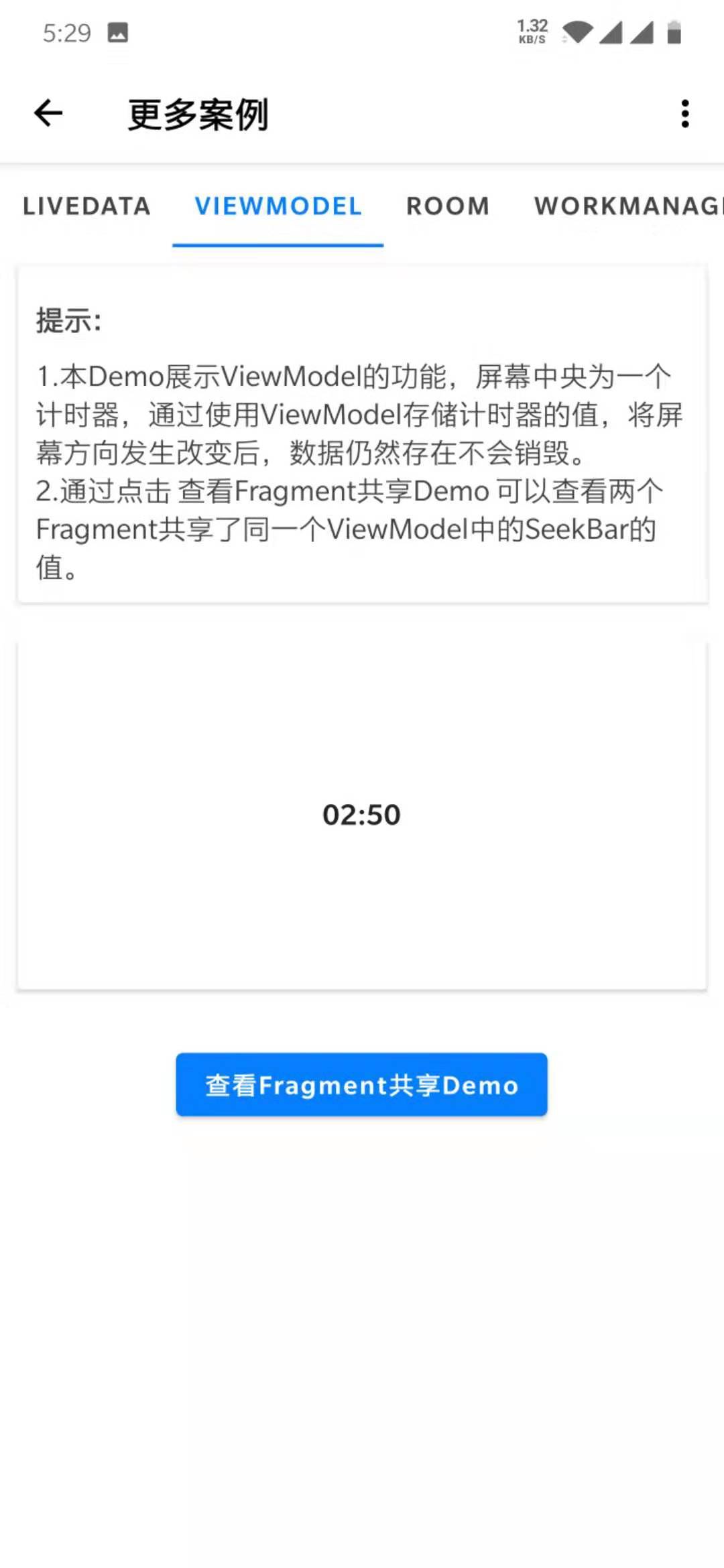This screenshot has width=724, height=1568.
Task: Go back using the arrow icon
Action: pyautogui.click(x=48, y=113)
